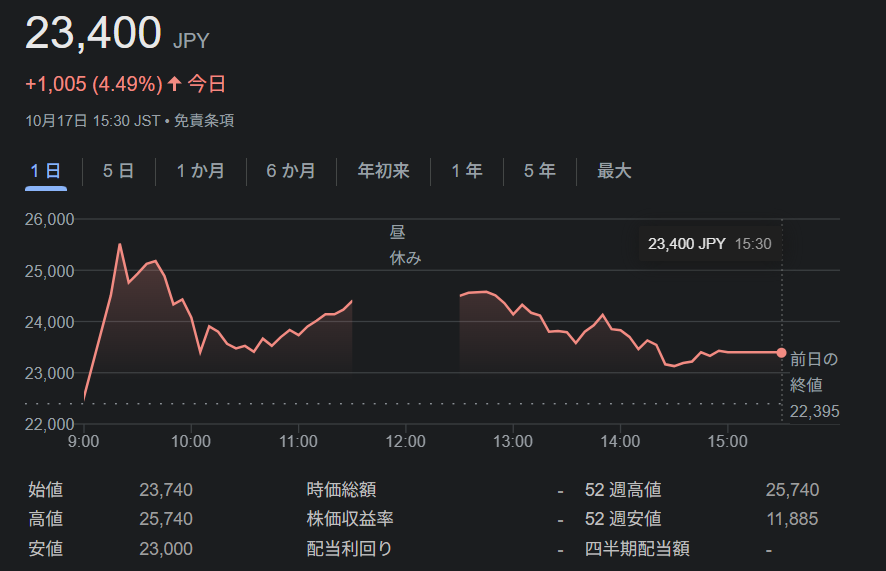Screen dimensions: 886x571
Task: Open the 免責条項 disclaimer link
Action: coord(204,121)
